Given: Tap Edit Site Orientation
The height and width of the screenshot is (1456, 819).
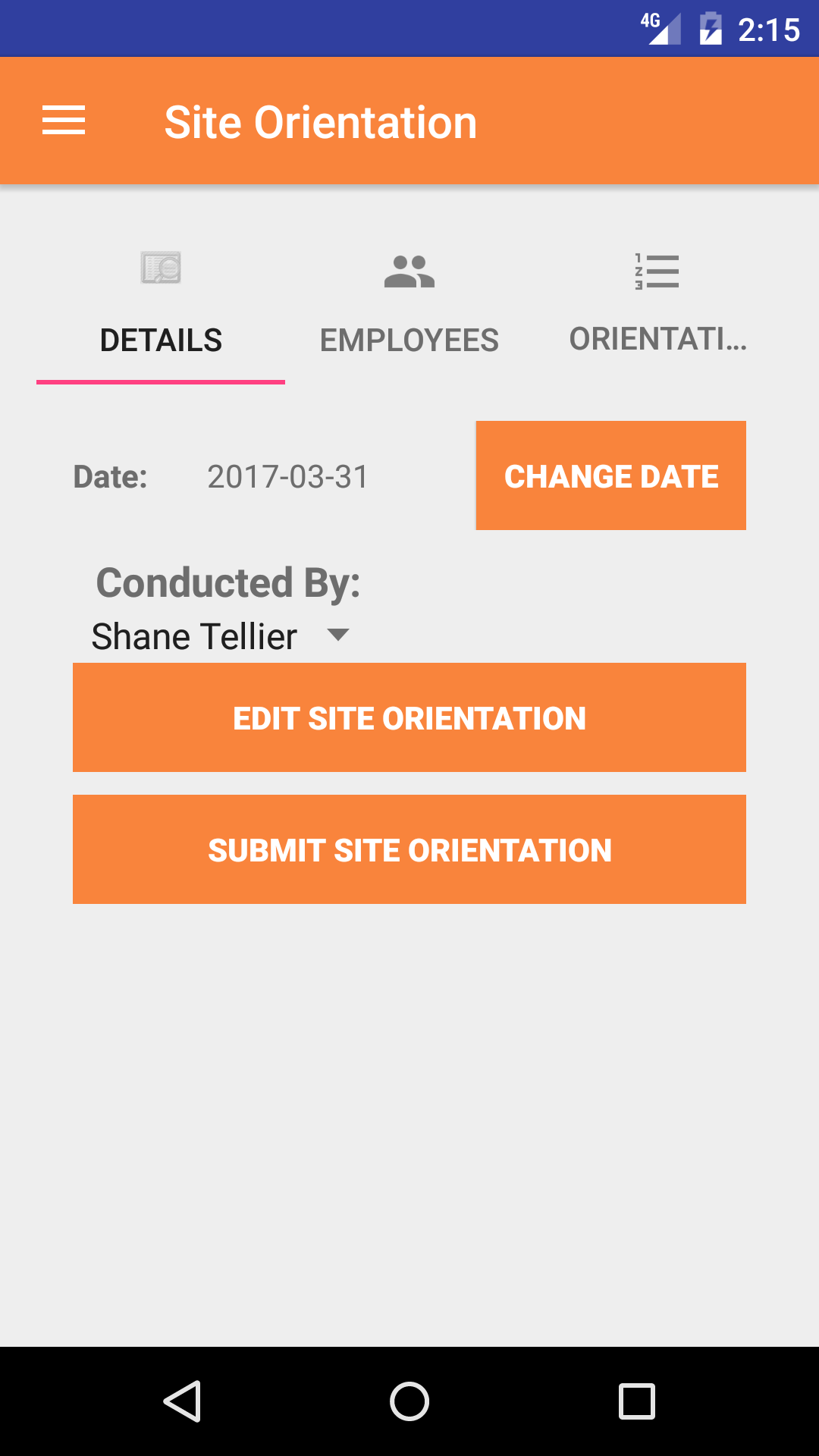Looking at the screenshot, I should point(409,717).
